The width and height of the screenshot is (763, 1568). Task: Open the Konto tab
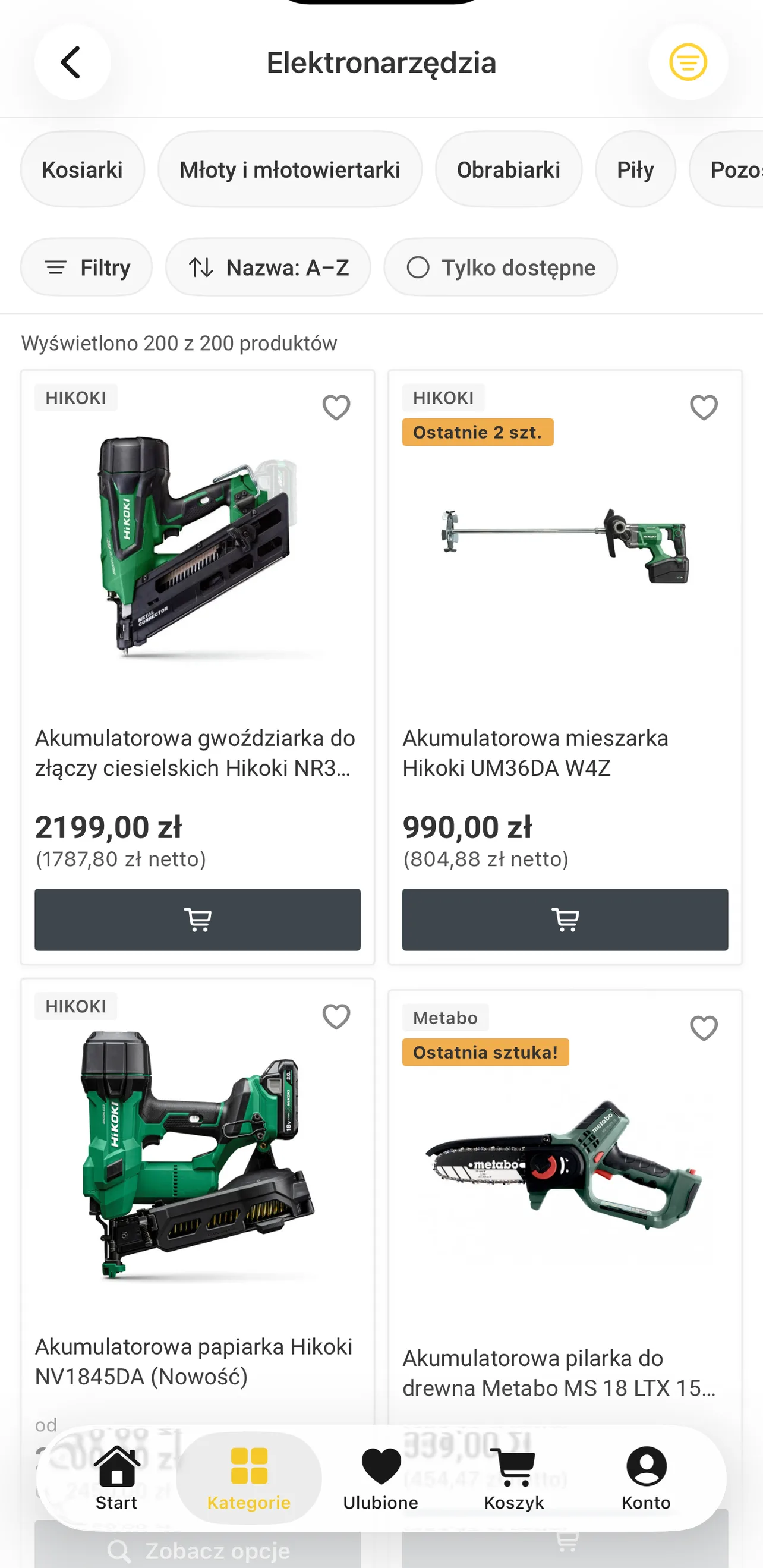pyautogui.click(x=646, y=1478)
